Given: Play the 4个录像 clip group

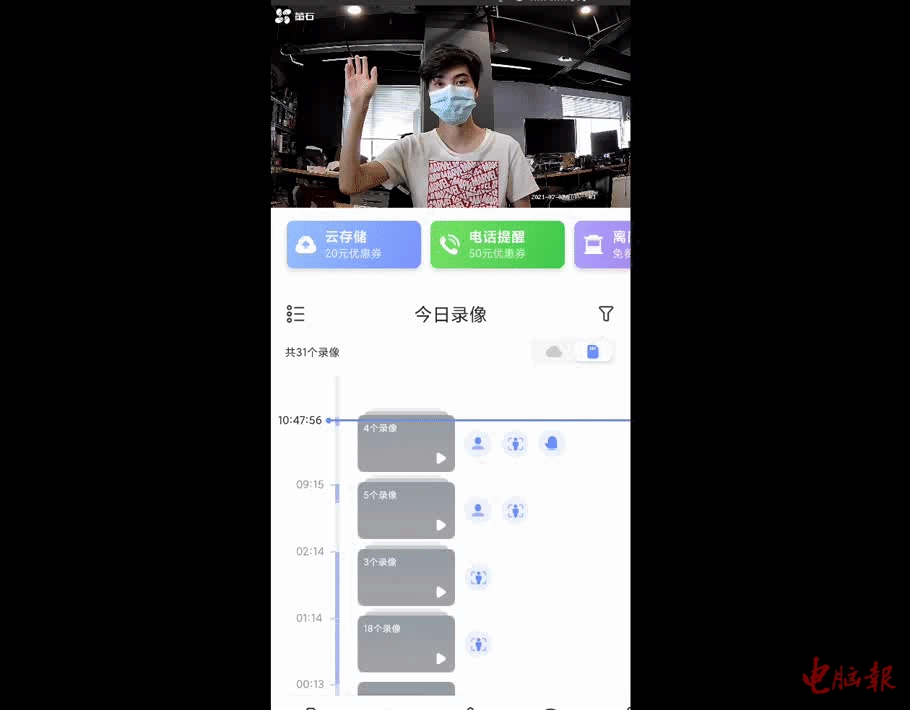Looking at the screenshot, I should [x=406, y=443].
